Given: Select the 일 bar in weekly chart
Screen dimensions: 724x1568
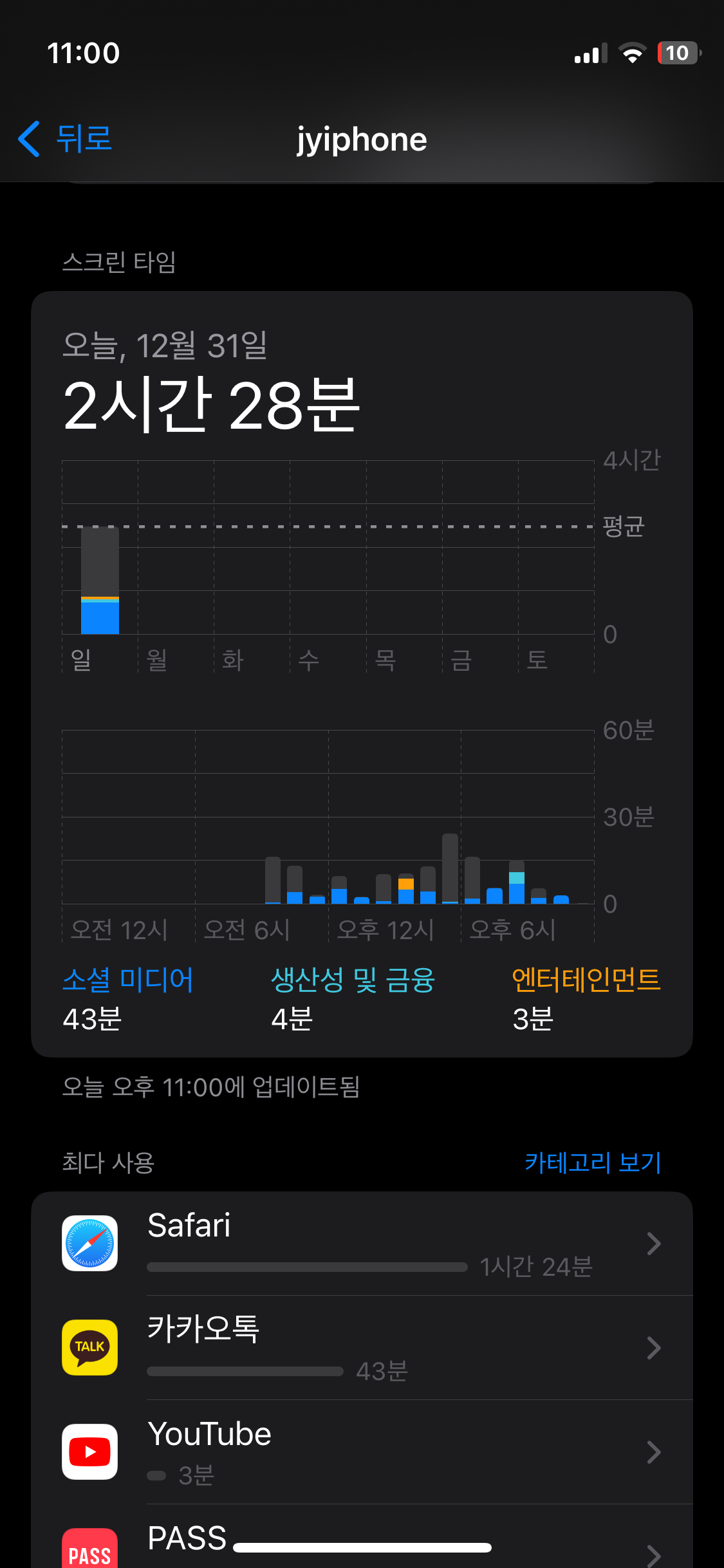Looking at the screenshot, I should pos(100,581).
